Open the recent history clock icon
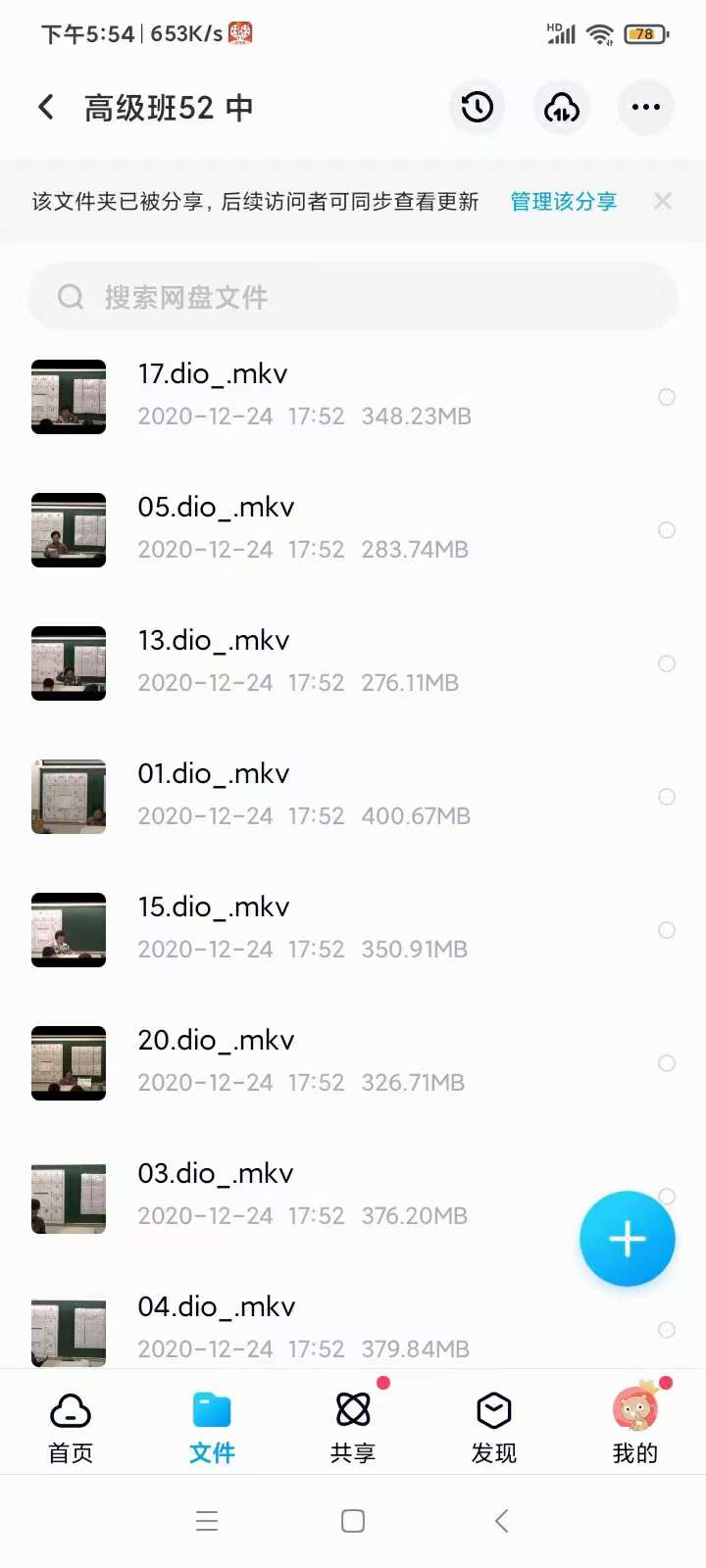Image resolution: width=706 pixels, height=1568 pixels. [478, 107]
